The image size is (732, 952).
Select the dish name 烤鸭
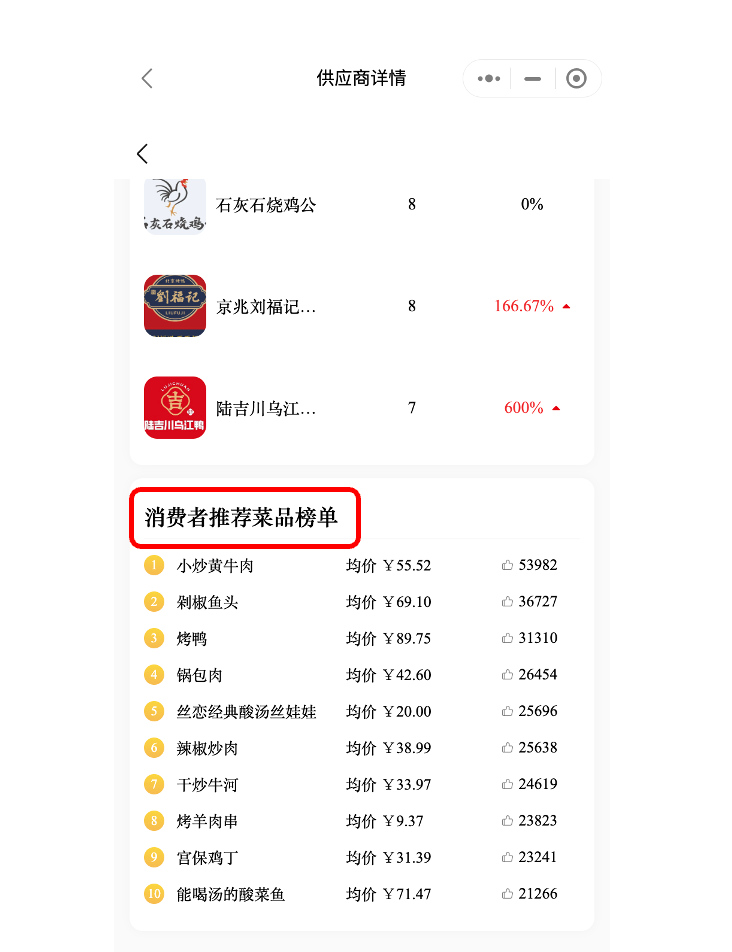pos(193,638)
